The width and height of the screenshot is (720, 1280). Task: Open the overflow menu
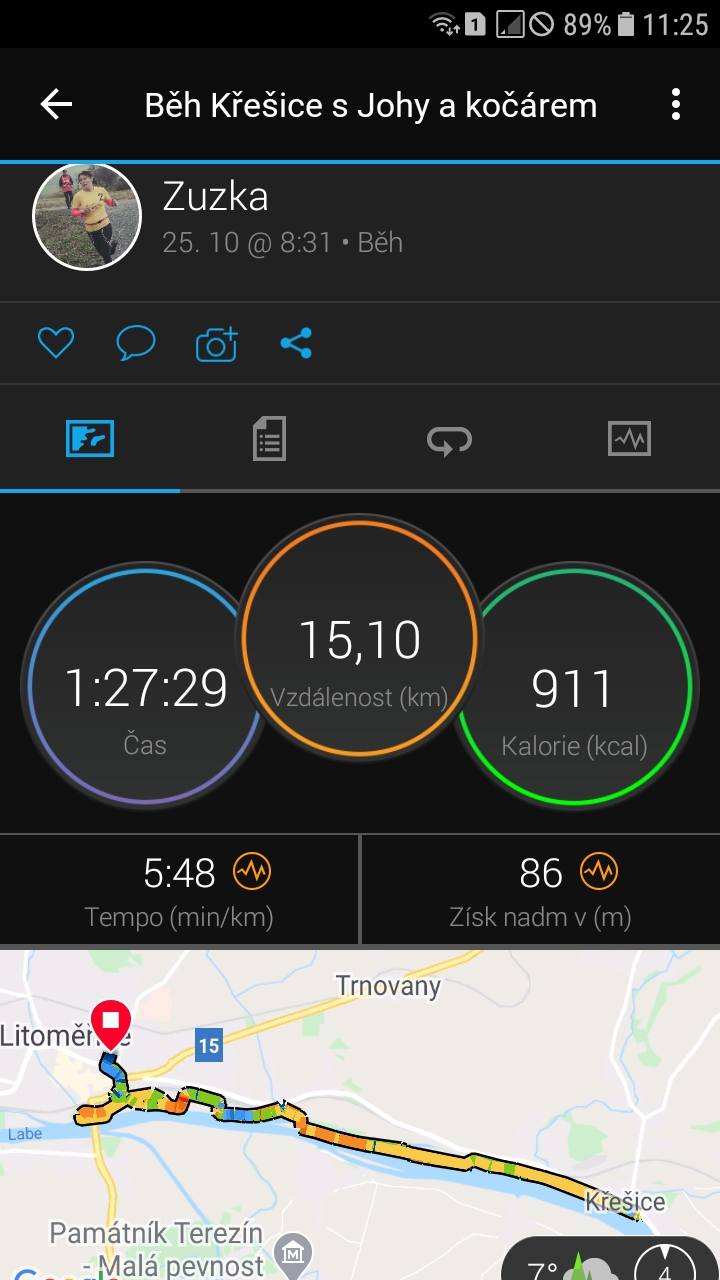(676, 104)
